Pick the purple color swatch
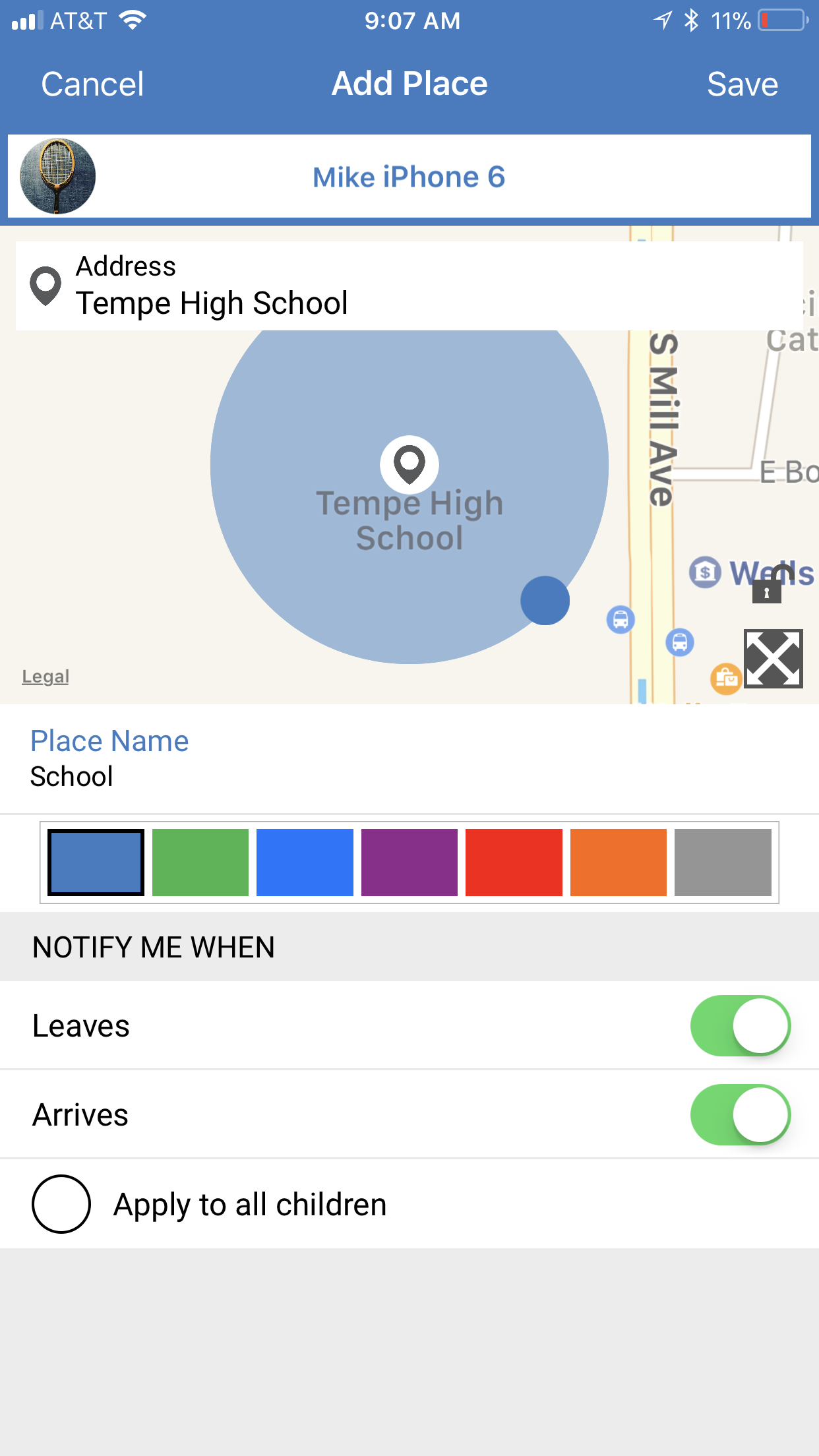The width and height of the screenshot is (819, 1456). pyautogui.click(x=409, y=863)
